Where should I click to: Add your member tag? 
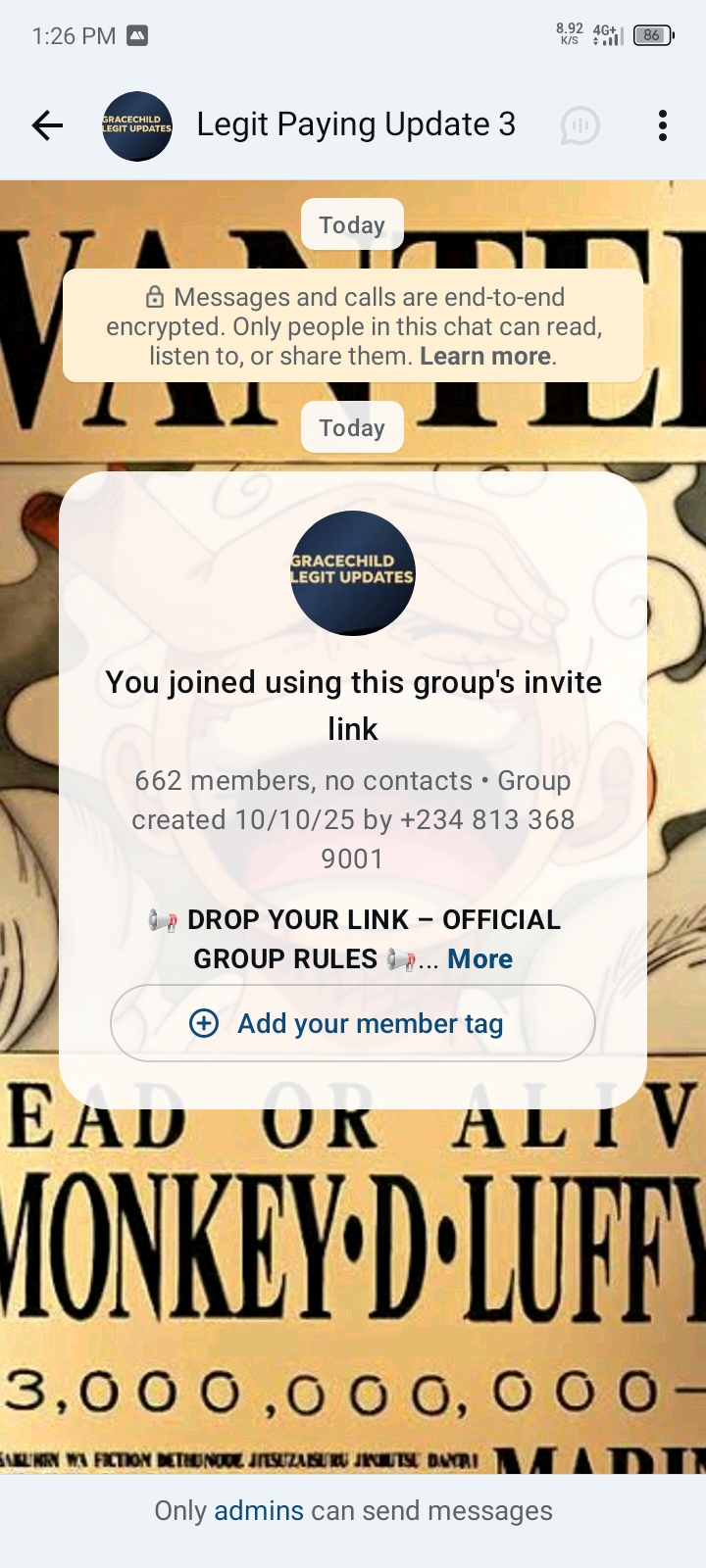(353, 1023)
